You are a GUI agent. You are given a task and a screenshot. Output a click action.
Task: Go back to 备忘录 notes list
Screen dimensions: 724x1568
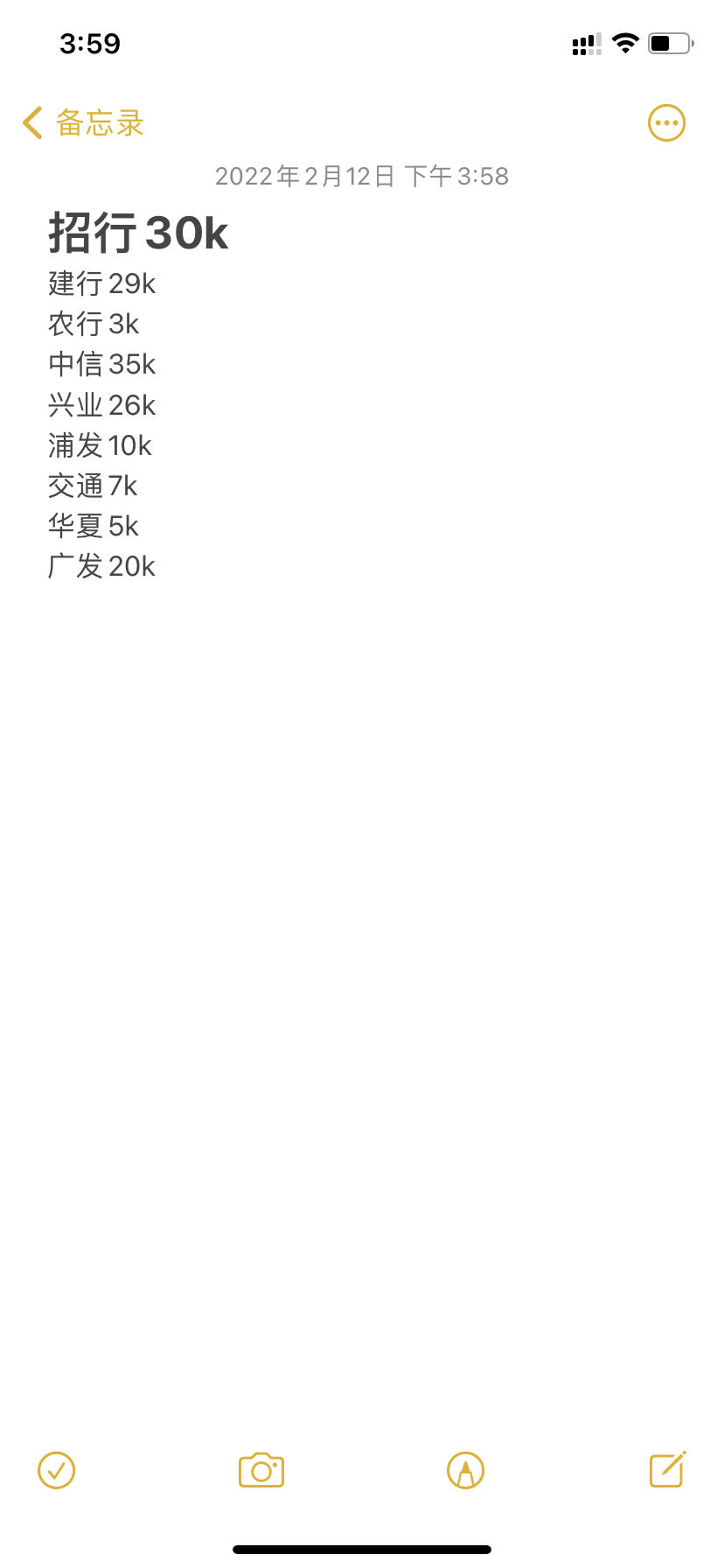click(83, 123)
